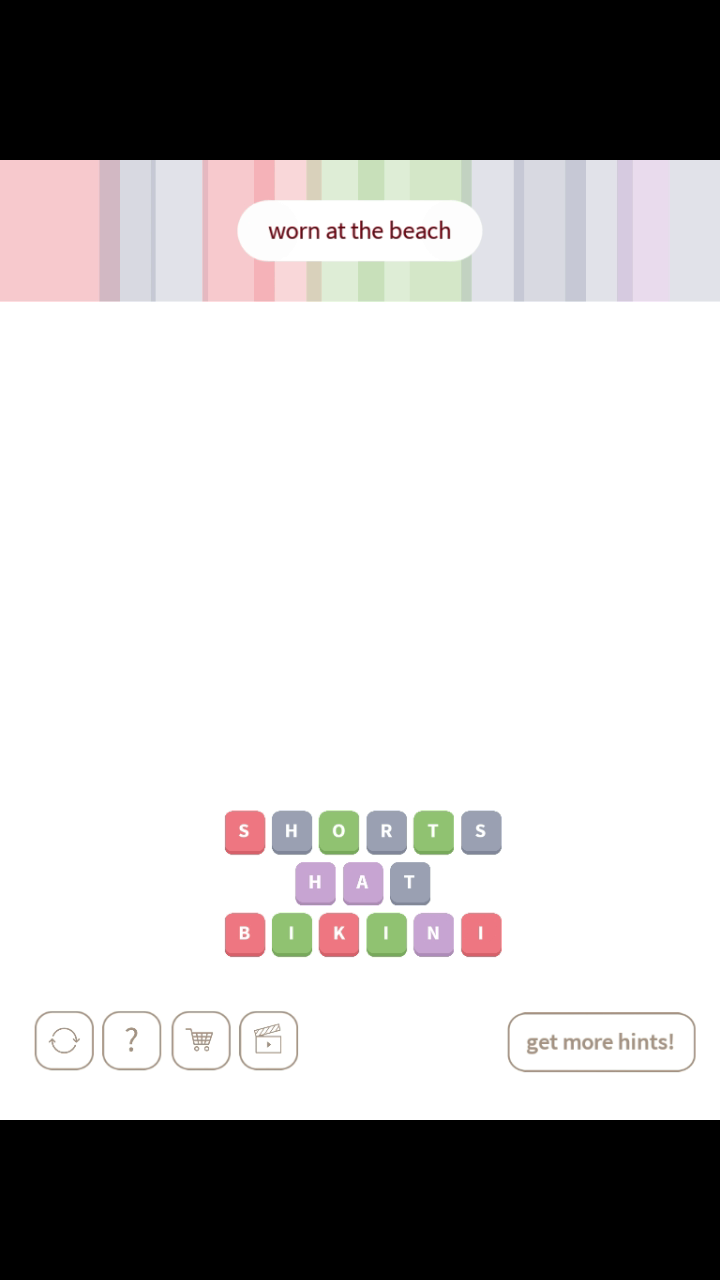
Task: Open the question mark hint button
Action: click(x=131, y=1041)
